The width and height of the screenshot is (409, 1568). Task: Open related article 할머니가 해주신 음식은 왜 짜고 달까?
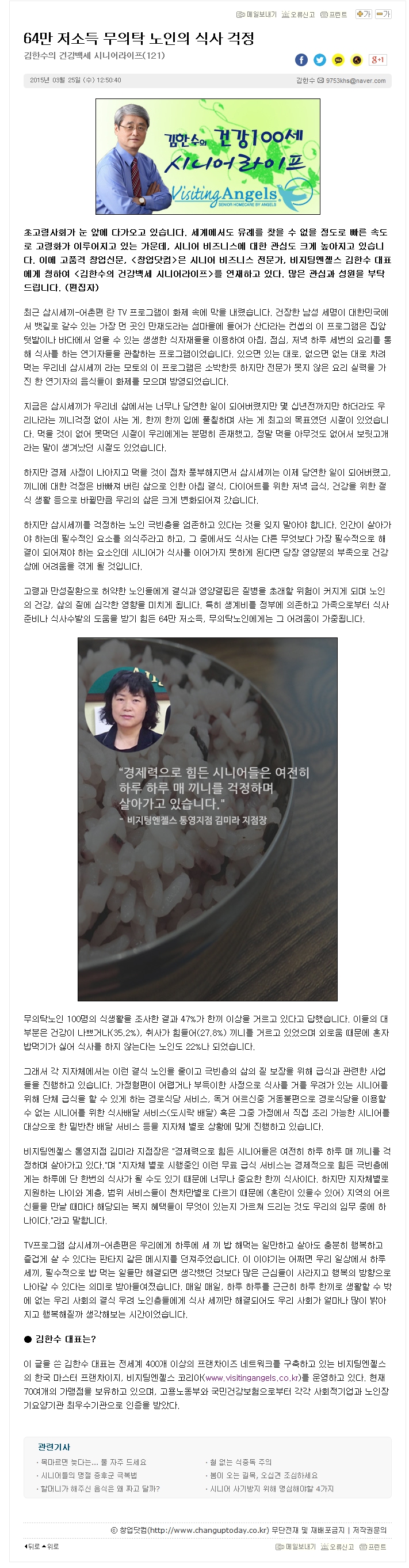tap(100, 1489)
